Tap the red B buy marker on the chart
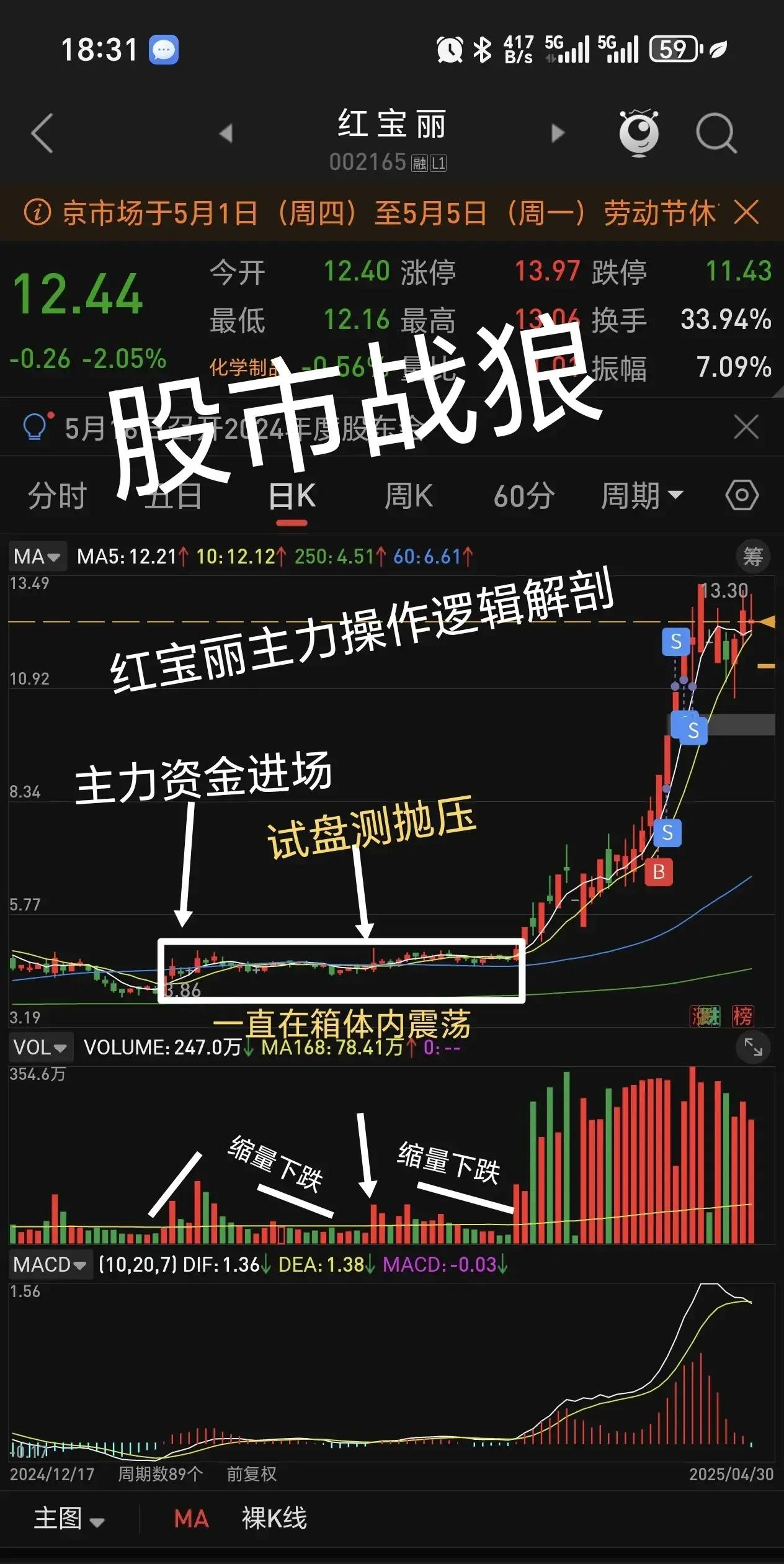 point(659,873)
